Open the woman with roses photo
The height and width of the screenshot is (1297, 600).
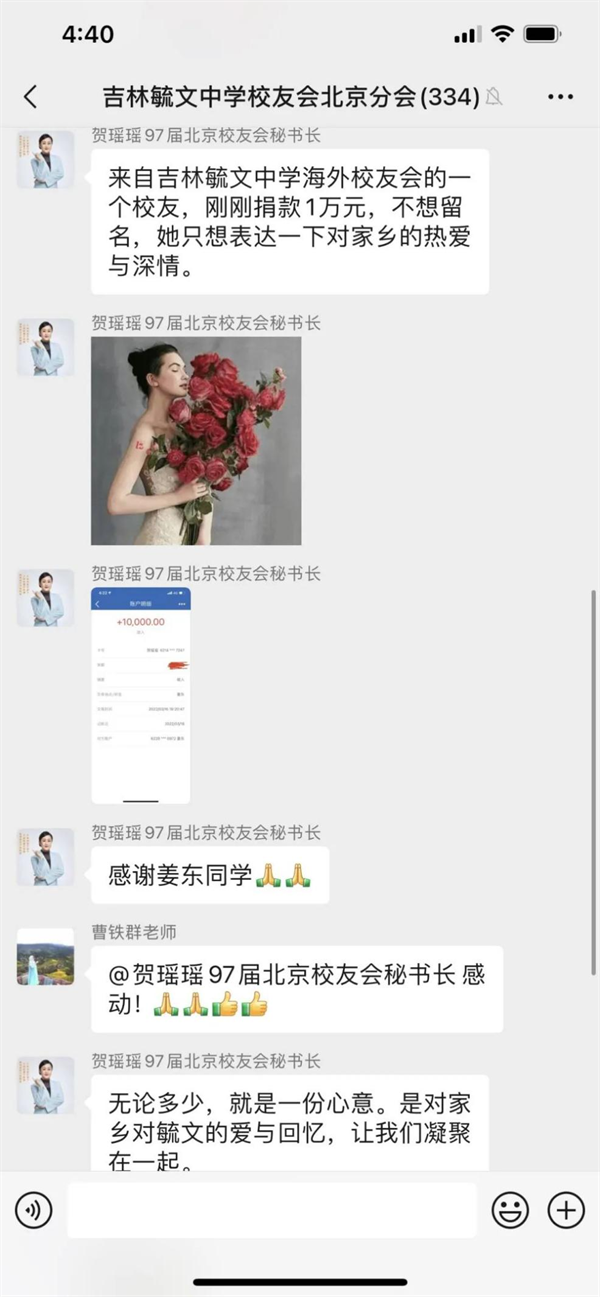pyautogui.click(x=196, y=441)
